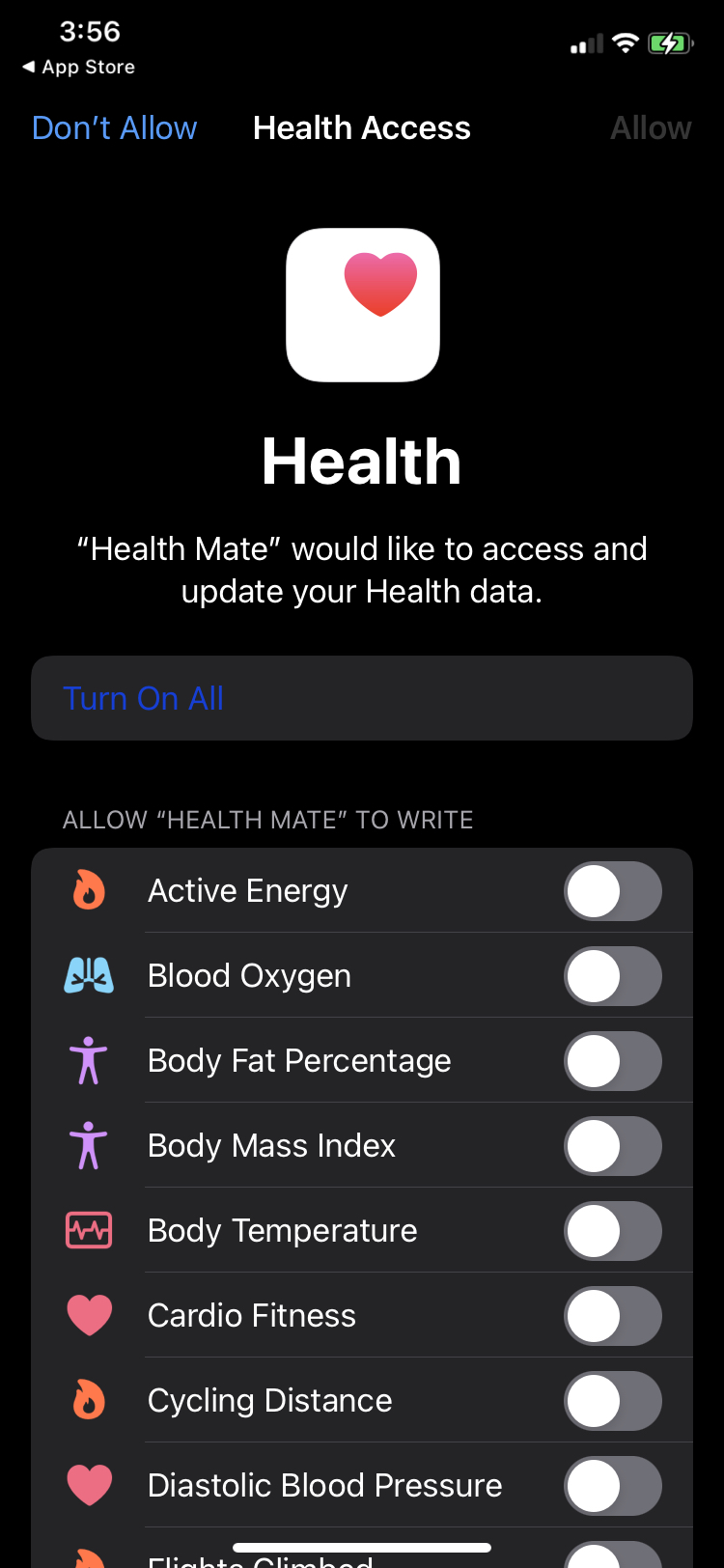Viewport: 724px width, 1568px height.
Task: Enable the Active Energy switch
Action: (612, 891)
